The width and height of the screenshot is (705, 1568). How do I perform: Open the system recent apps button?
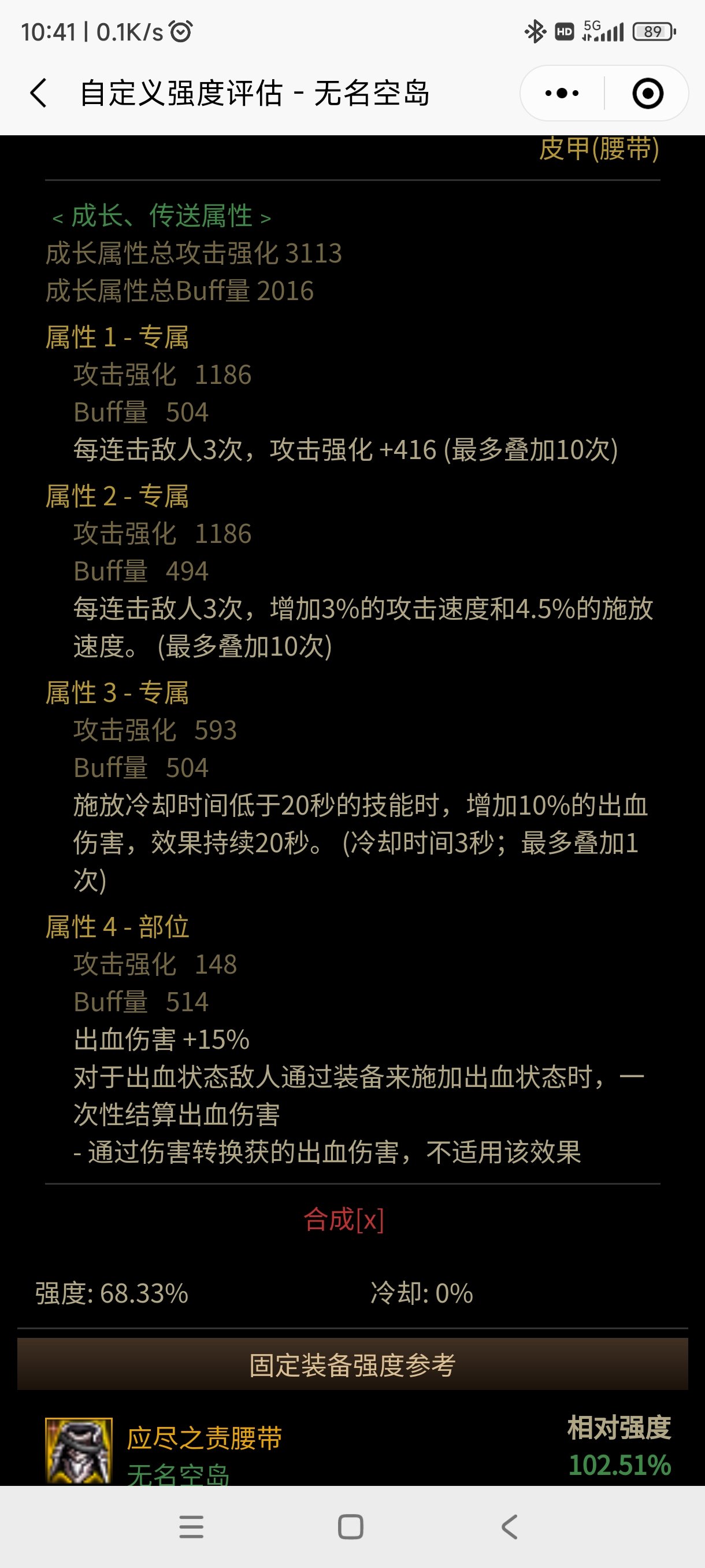tap(192, 1526)
